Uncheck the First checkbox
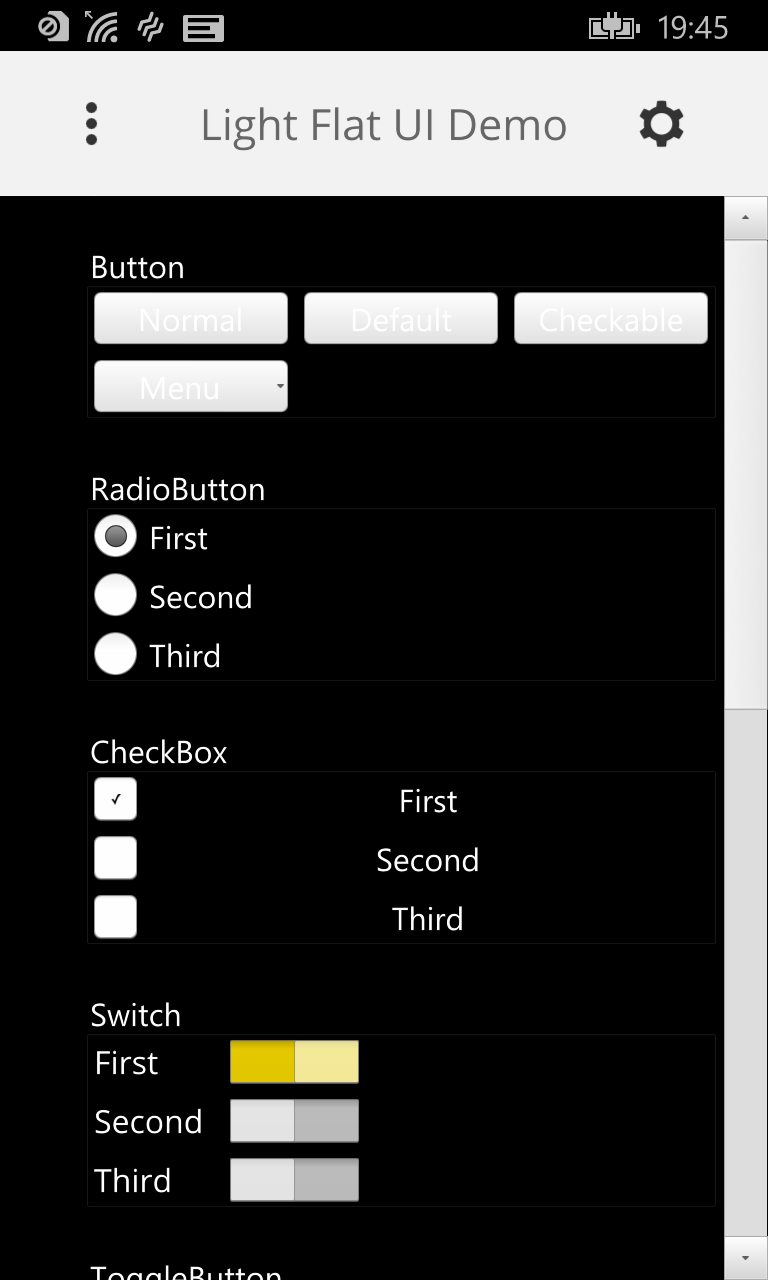The image size is (768, 1280). (x=116, y=800)
